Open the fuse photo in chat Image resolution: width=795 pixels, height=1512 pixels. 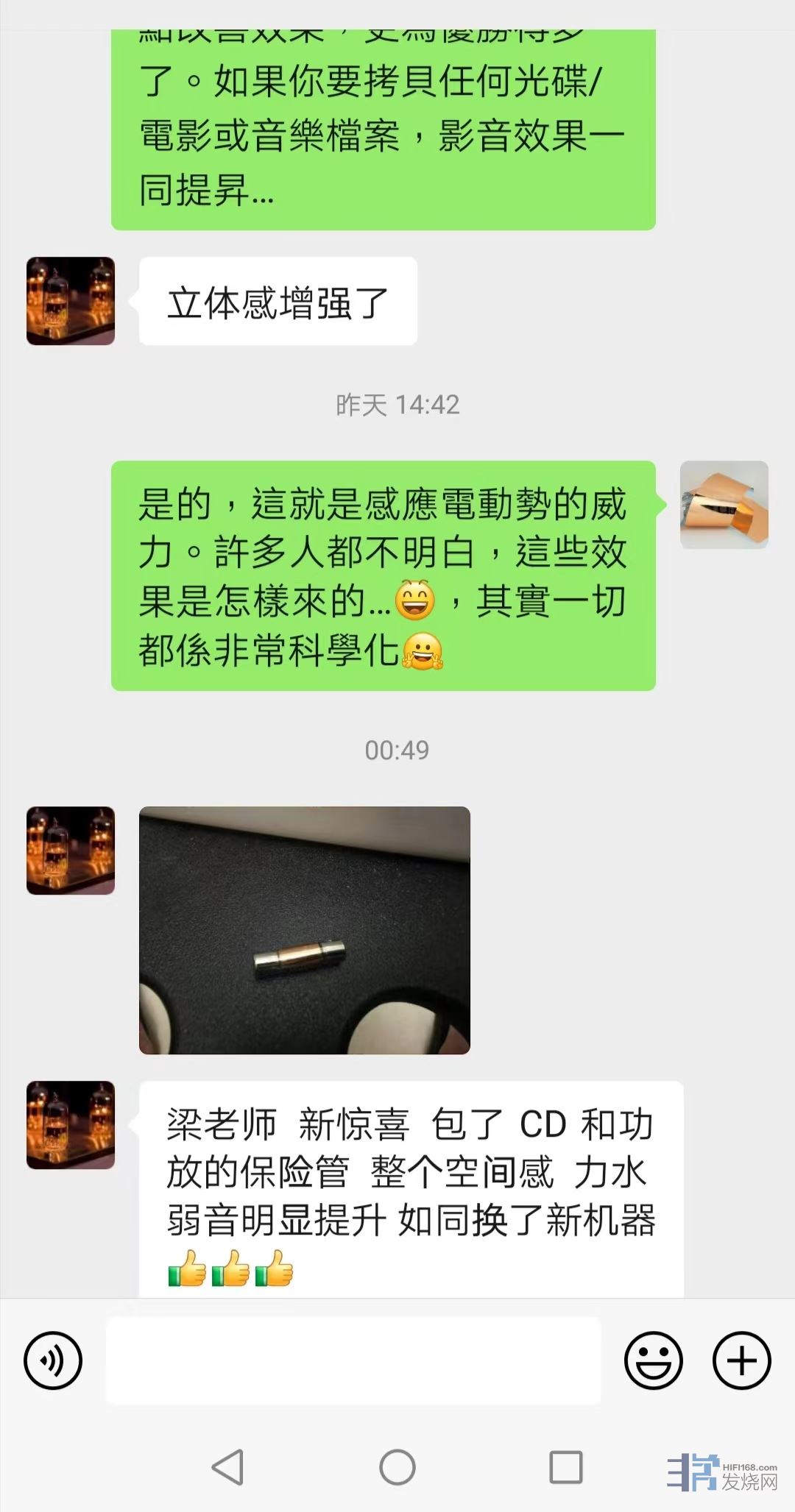coord(304,930)
